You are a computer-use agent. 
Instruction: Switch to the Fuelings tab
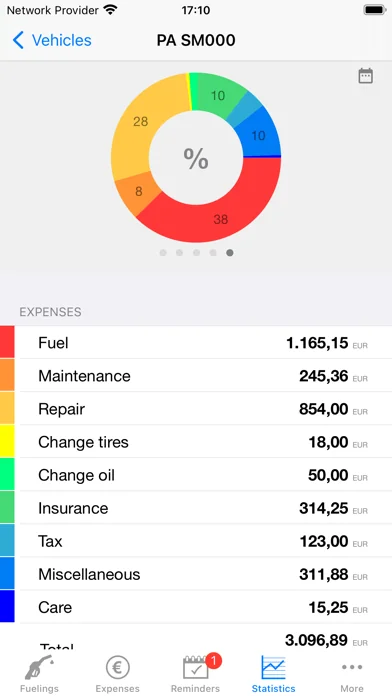[x=39, y=673]
